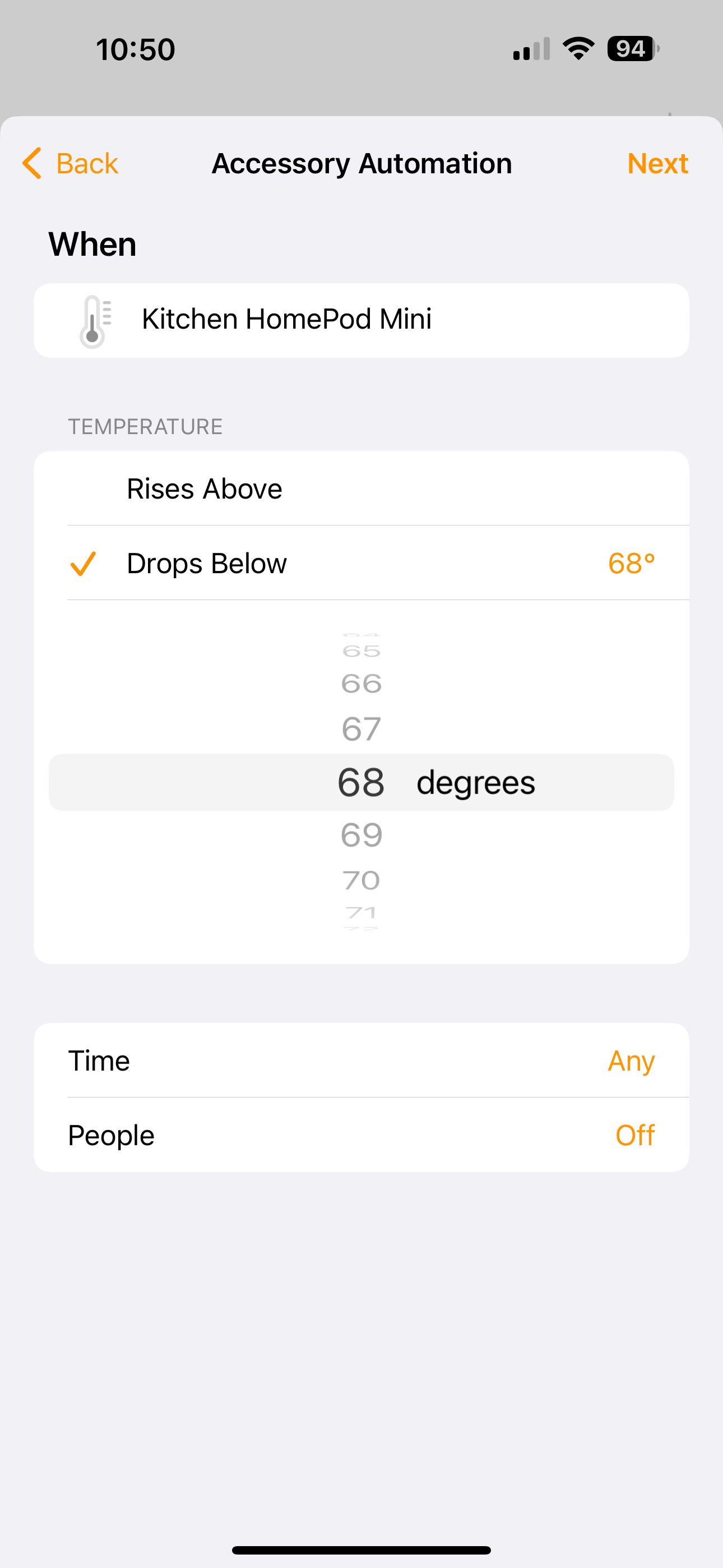The width and height of the screenshot is (723, 1568).
Task: Select 66 degrees on the picker wheel
Action: click(x=361, y=682)
